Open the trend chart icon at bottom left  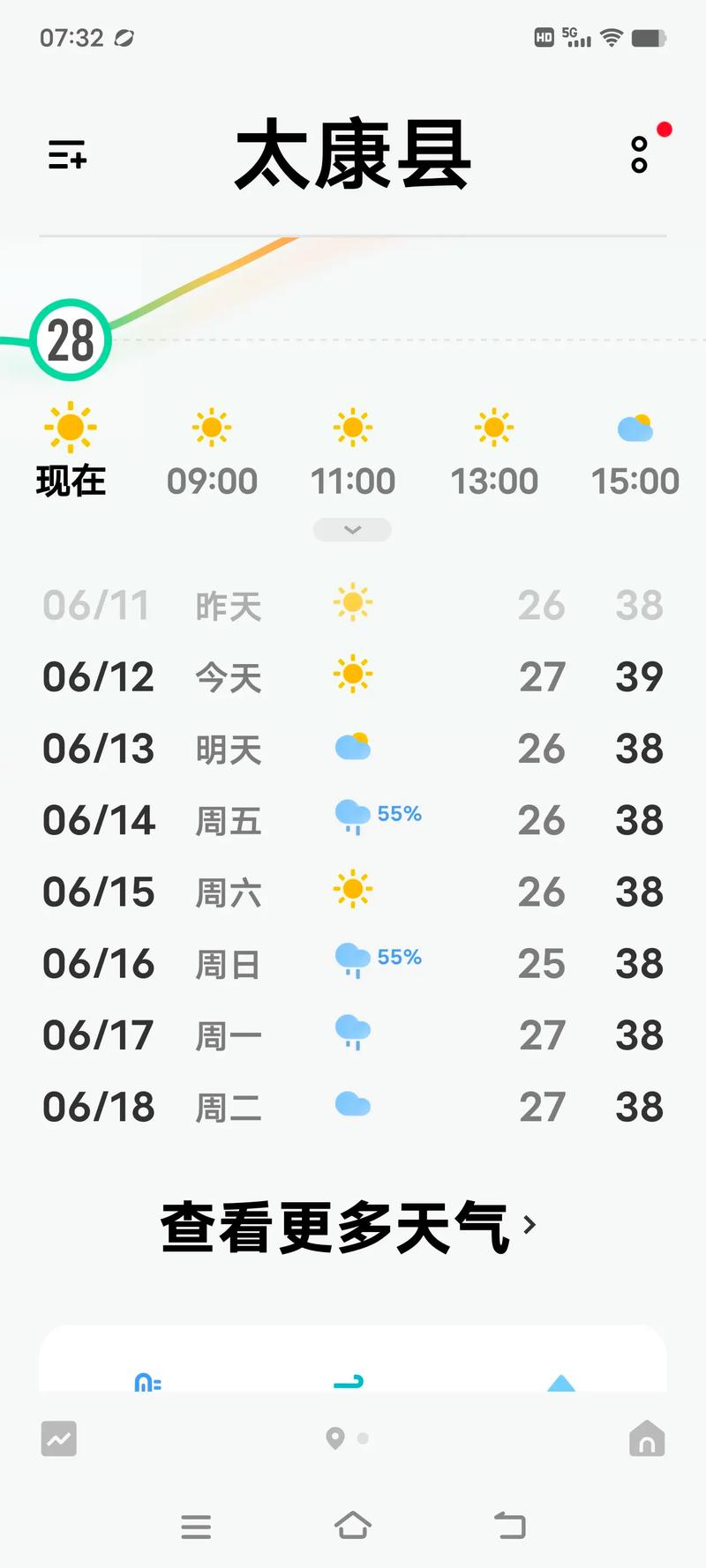pos(58,1439)
